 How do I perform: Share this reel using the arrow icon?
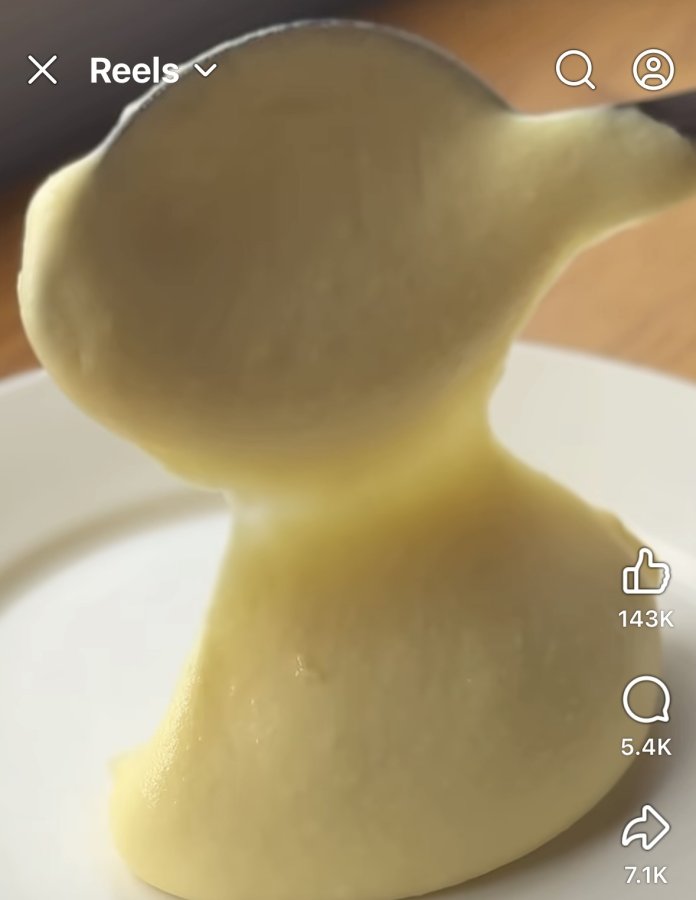pos(646,827)
